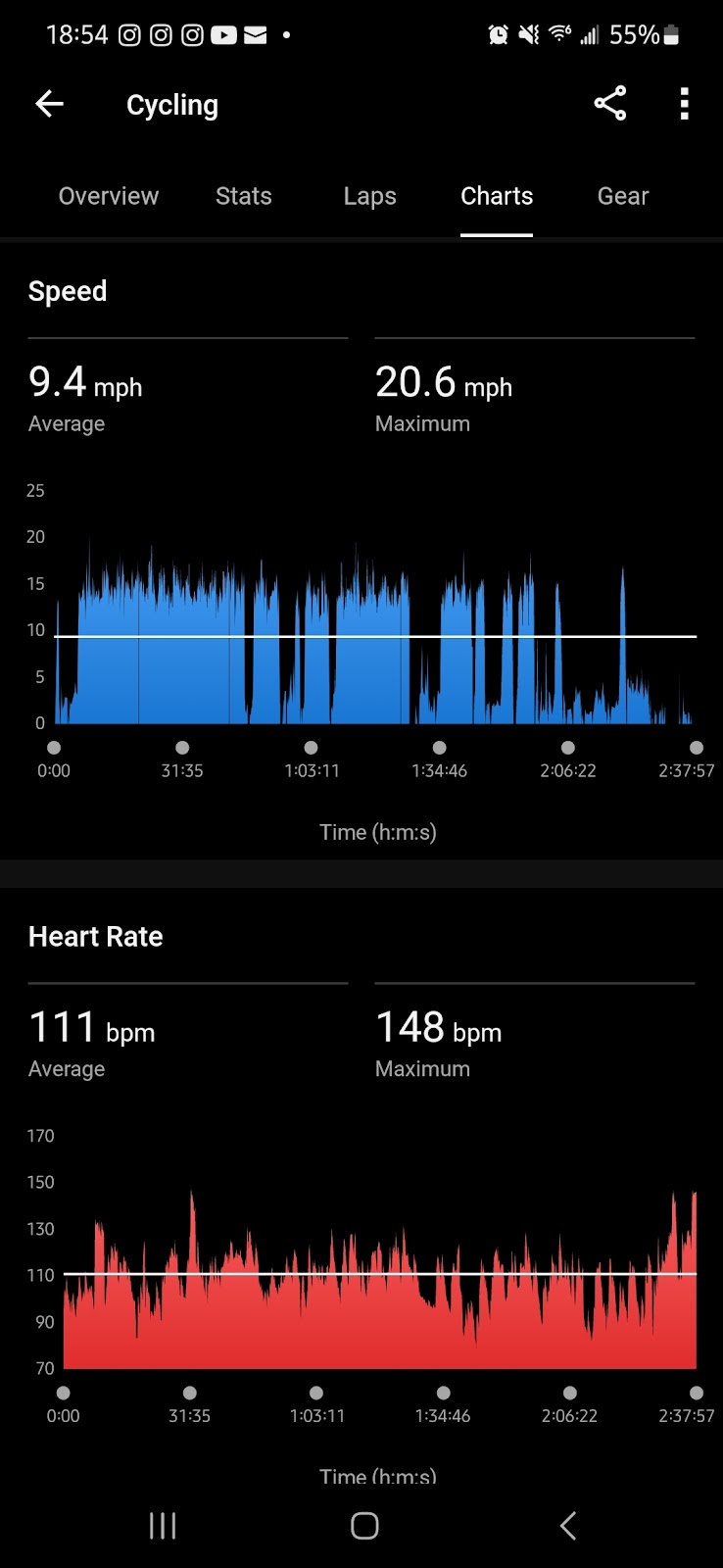Share this cycling activity
The height and width of the screenshot is (1568, 723).
(609, 104)
